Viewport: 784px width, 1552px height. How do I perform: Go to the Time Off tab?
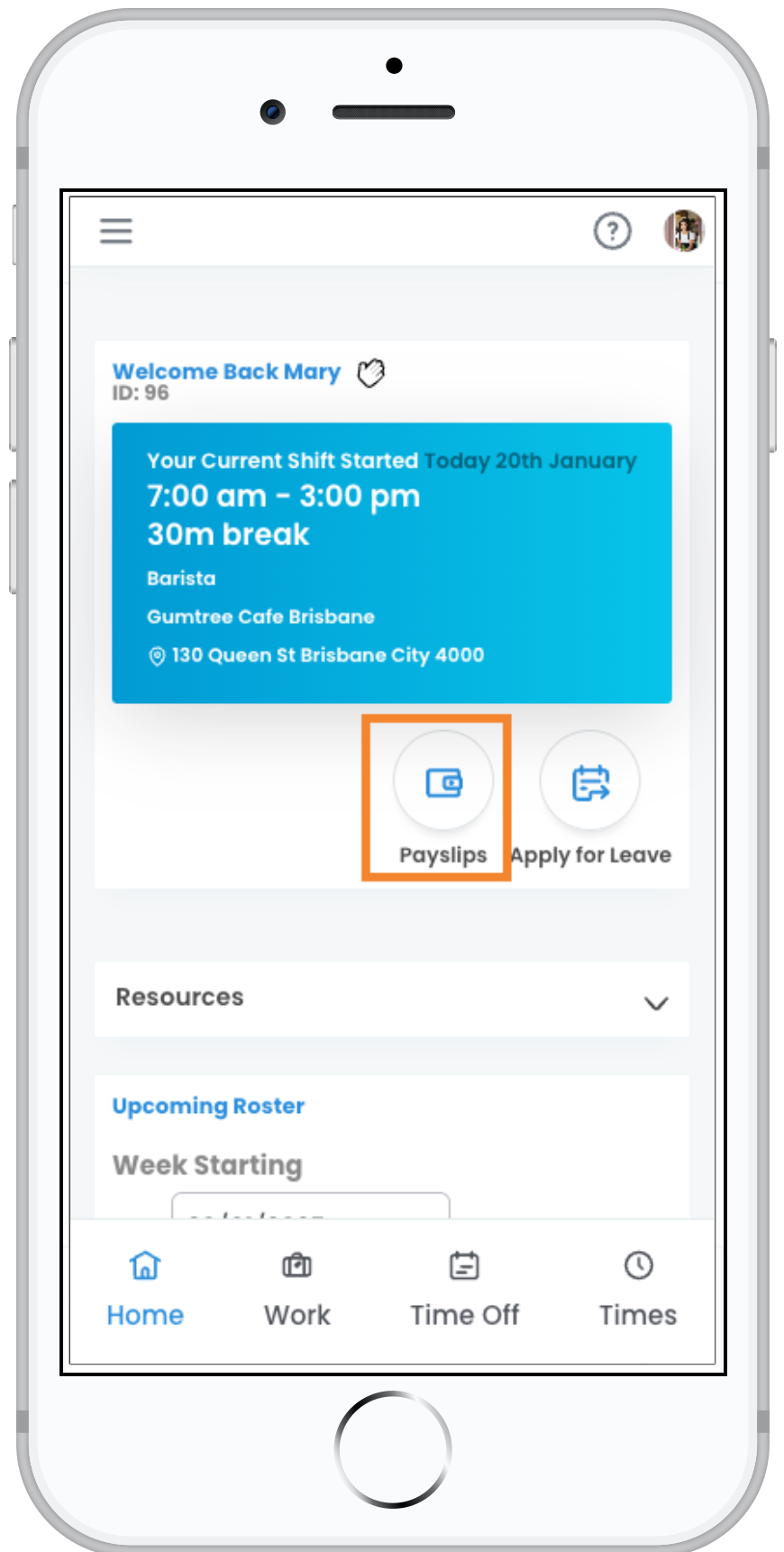pyautogui.click(x=464, y=1289)
